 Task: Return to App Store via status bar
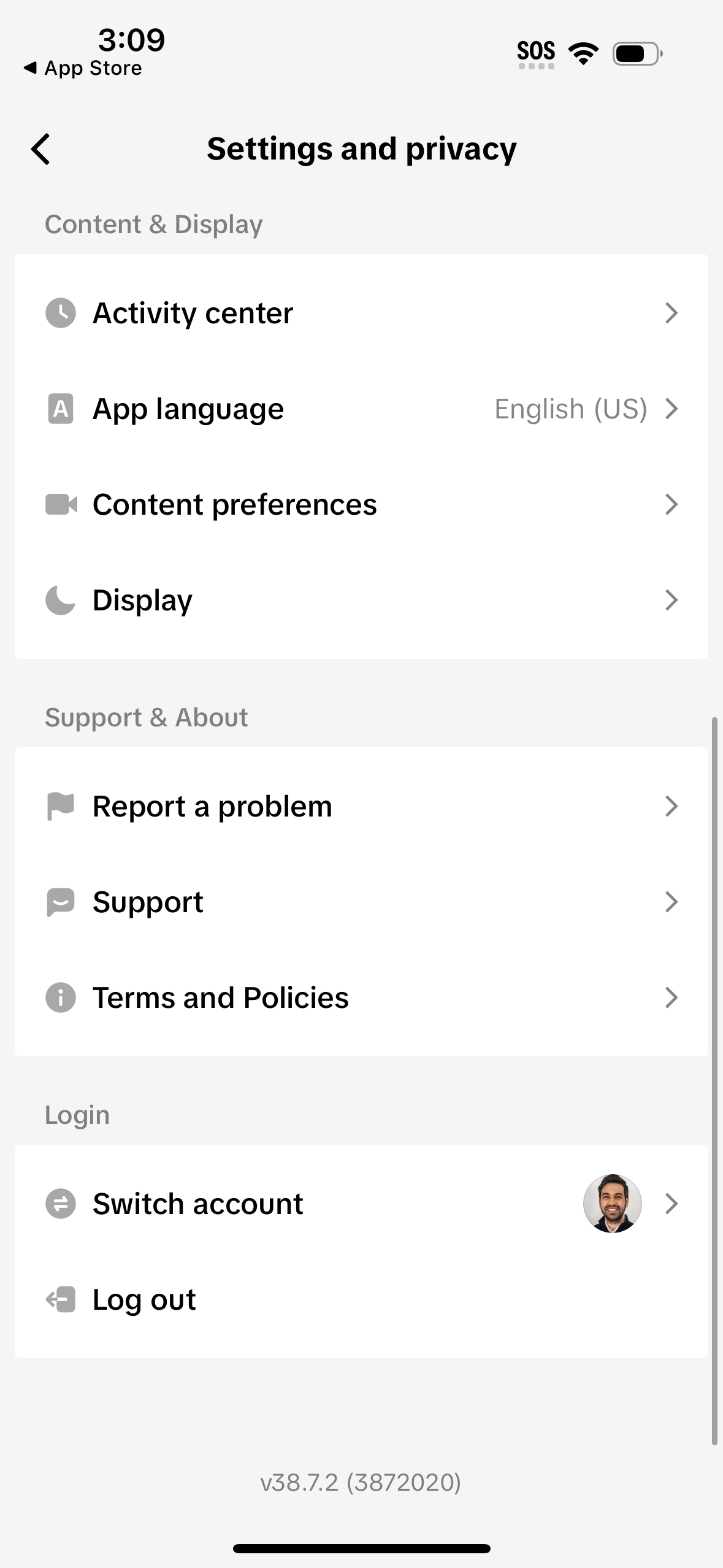tap(83, 67)
